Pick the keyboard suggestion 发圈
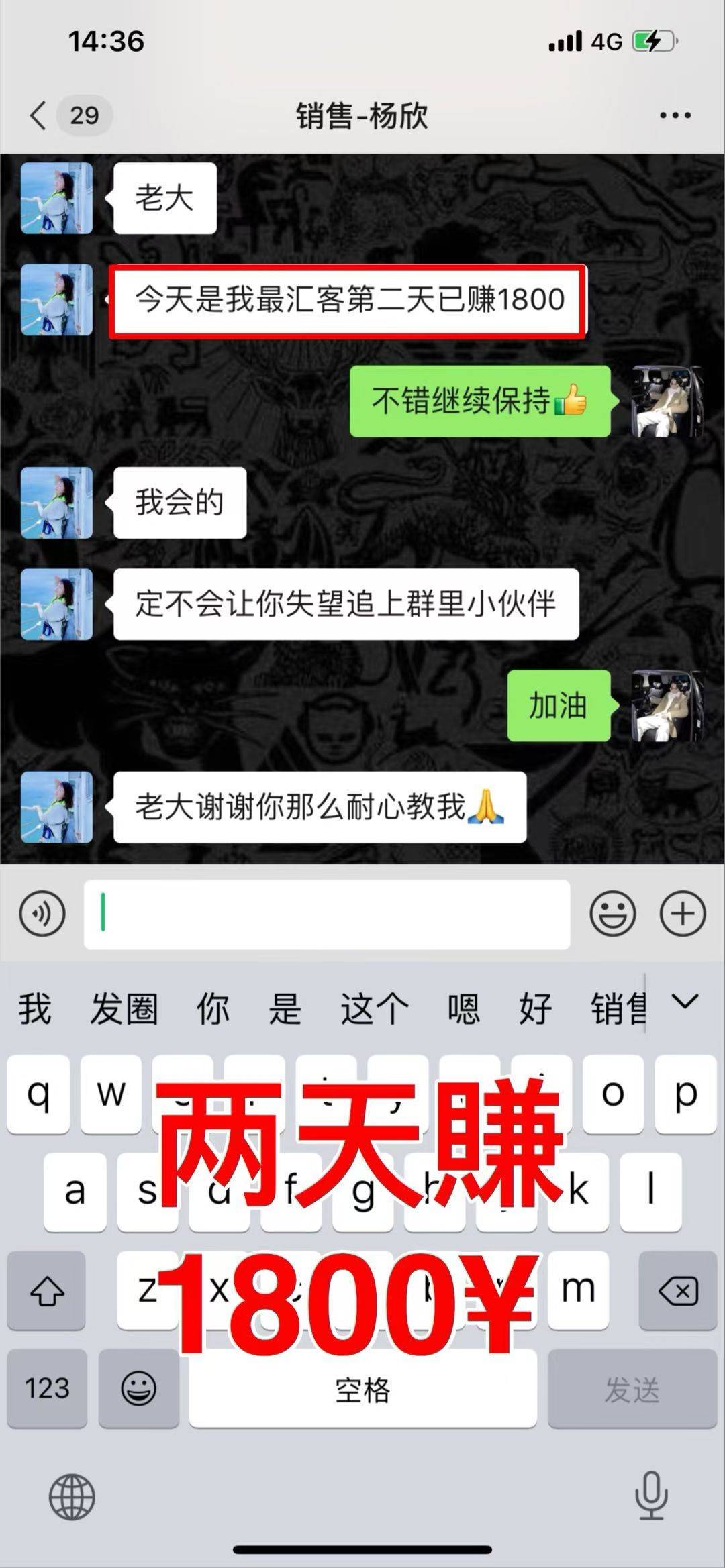The width and height of the screenshot is (725, 1568). pyautogui.click(x=124, y=1008)
